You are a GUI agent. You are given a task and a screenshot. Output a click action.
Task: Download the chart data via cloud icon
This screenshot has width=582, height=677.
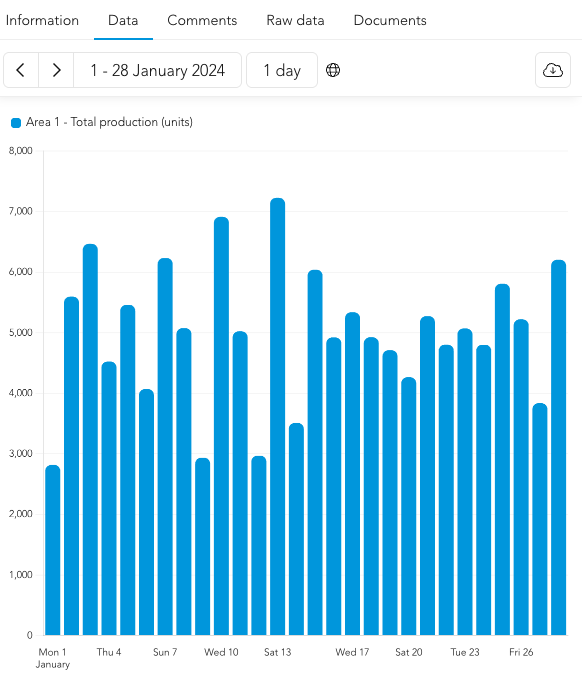coord(553,70)
